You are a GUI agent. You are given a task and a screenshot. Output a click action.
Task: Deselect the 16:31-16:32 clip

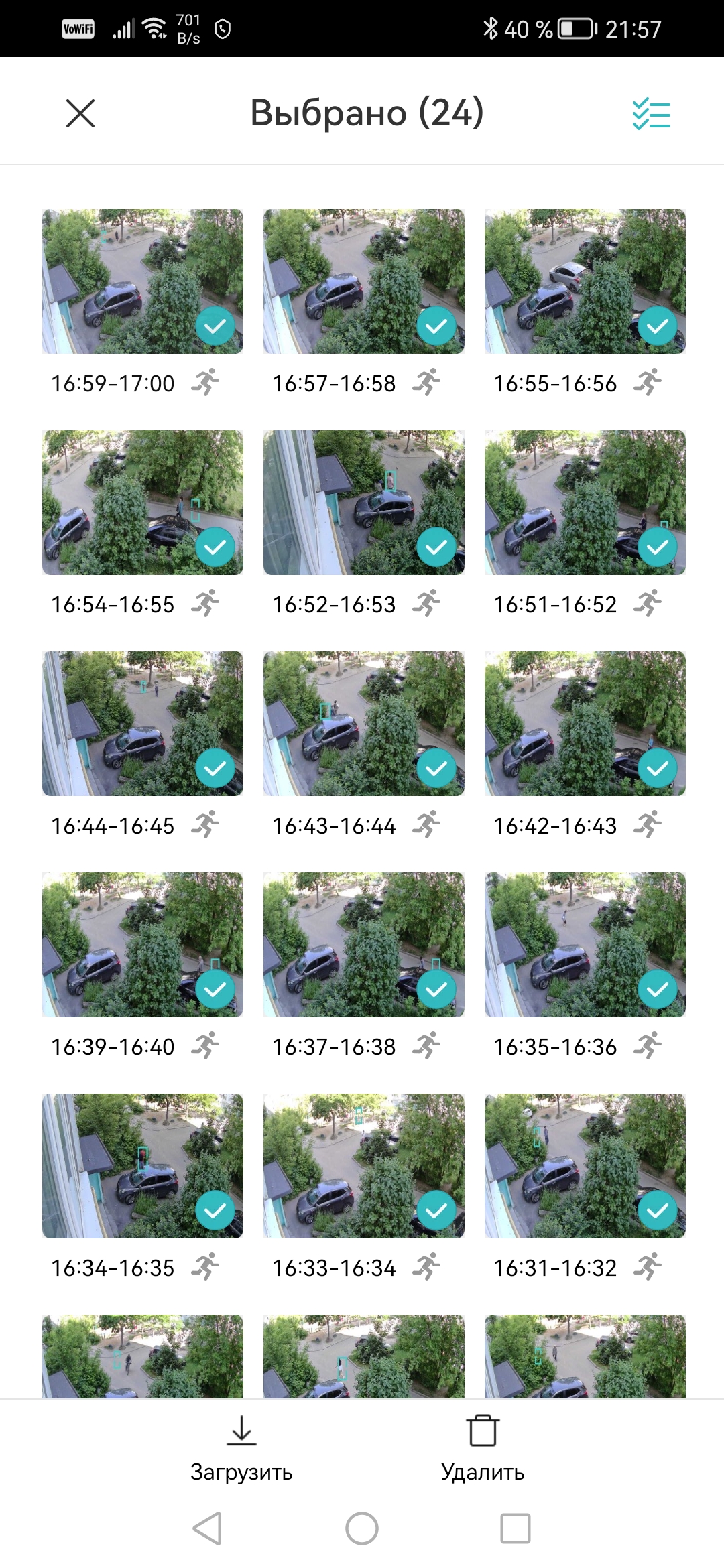pyautogui.click(x=657, y=1211)
